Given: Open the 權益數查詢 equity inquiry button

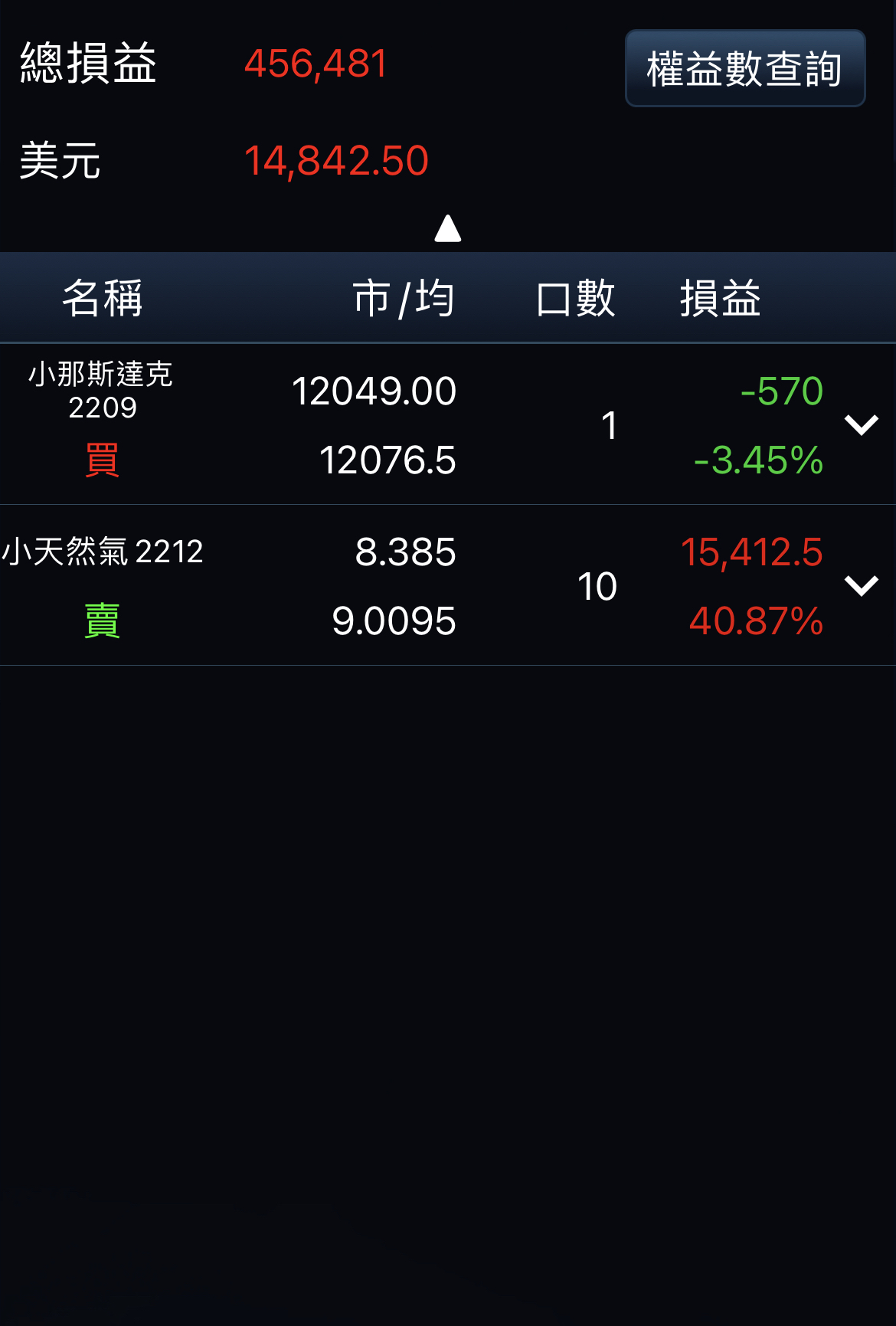Looking at the screenshot, I should pos(744,69).
